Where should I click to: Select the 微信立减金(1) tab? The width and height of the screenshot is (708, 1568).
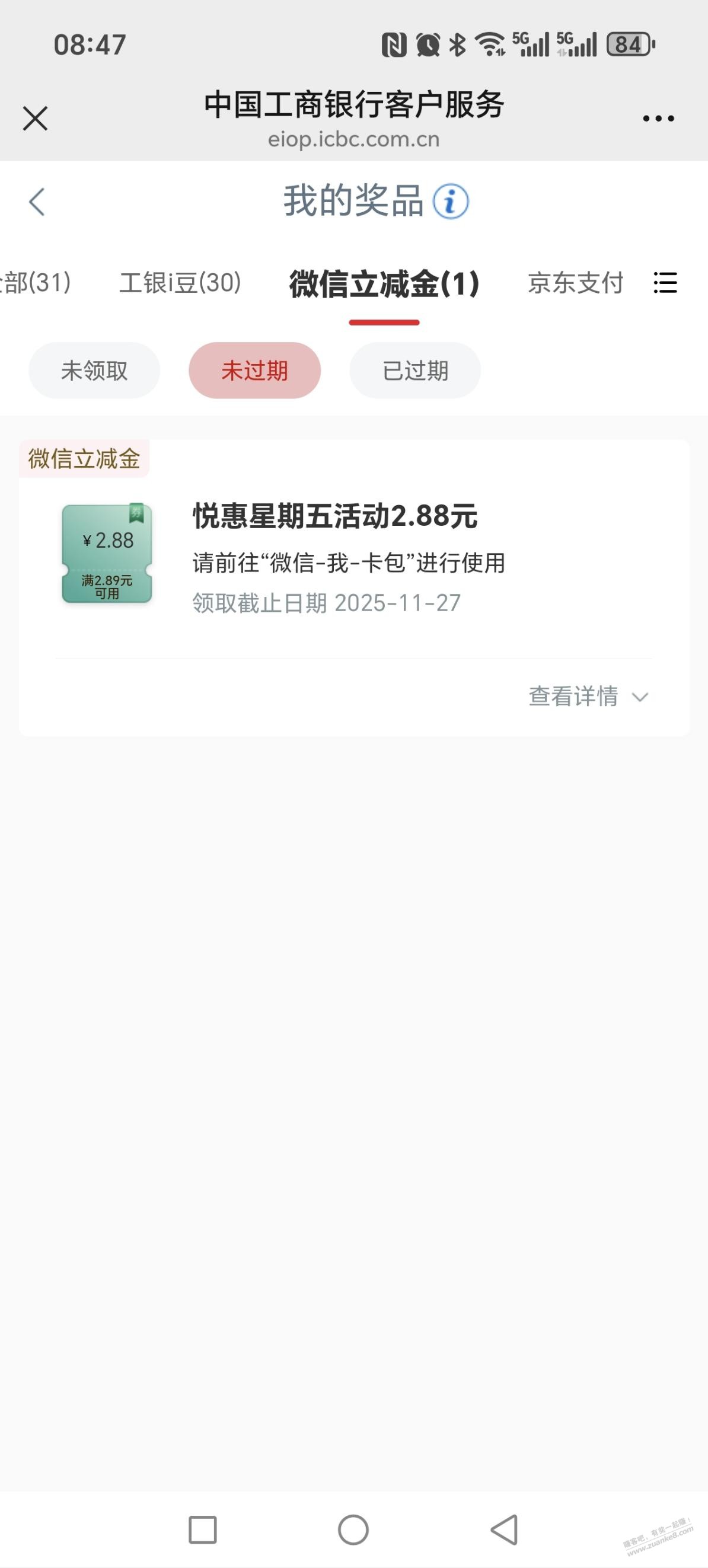384,285
